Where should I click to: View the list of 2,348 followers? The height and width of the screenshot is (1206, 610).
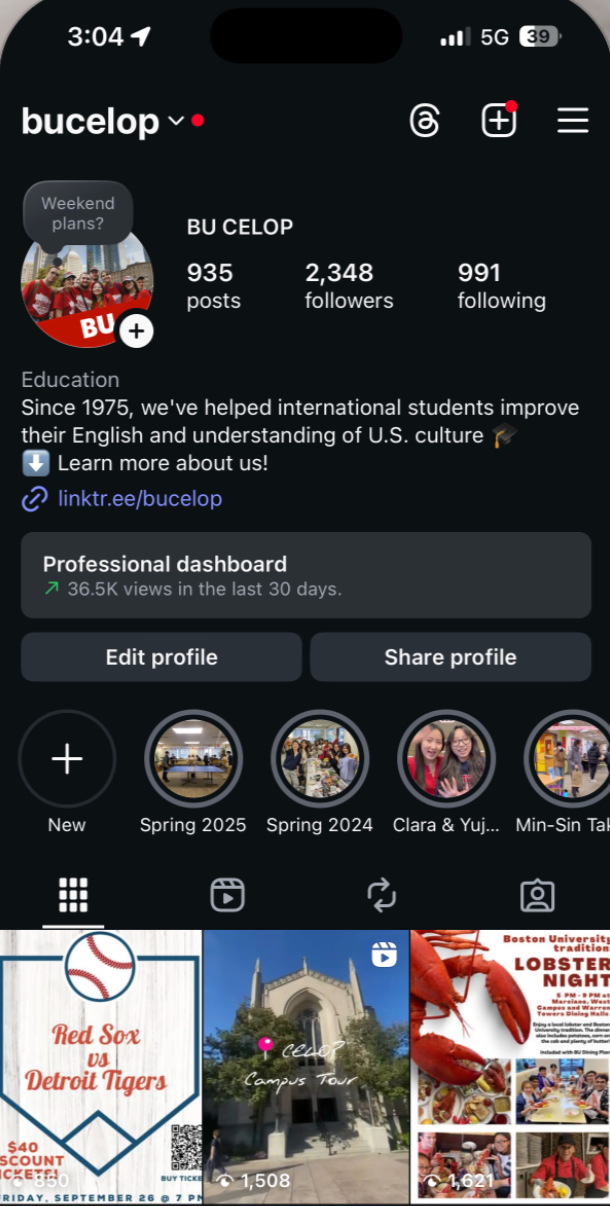tap(348, 286)
